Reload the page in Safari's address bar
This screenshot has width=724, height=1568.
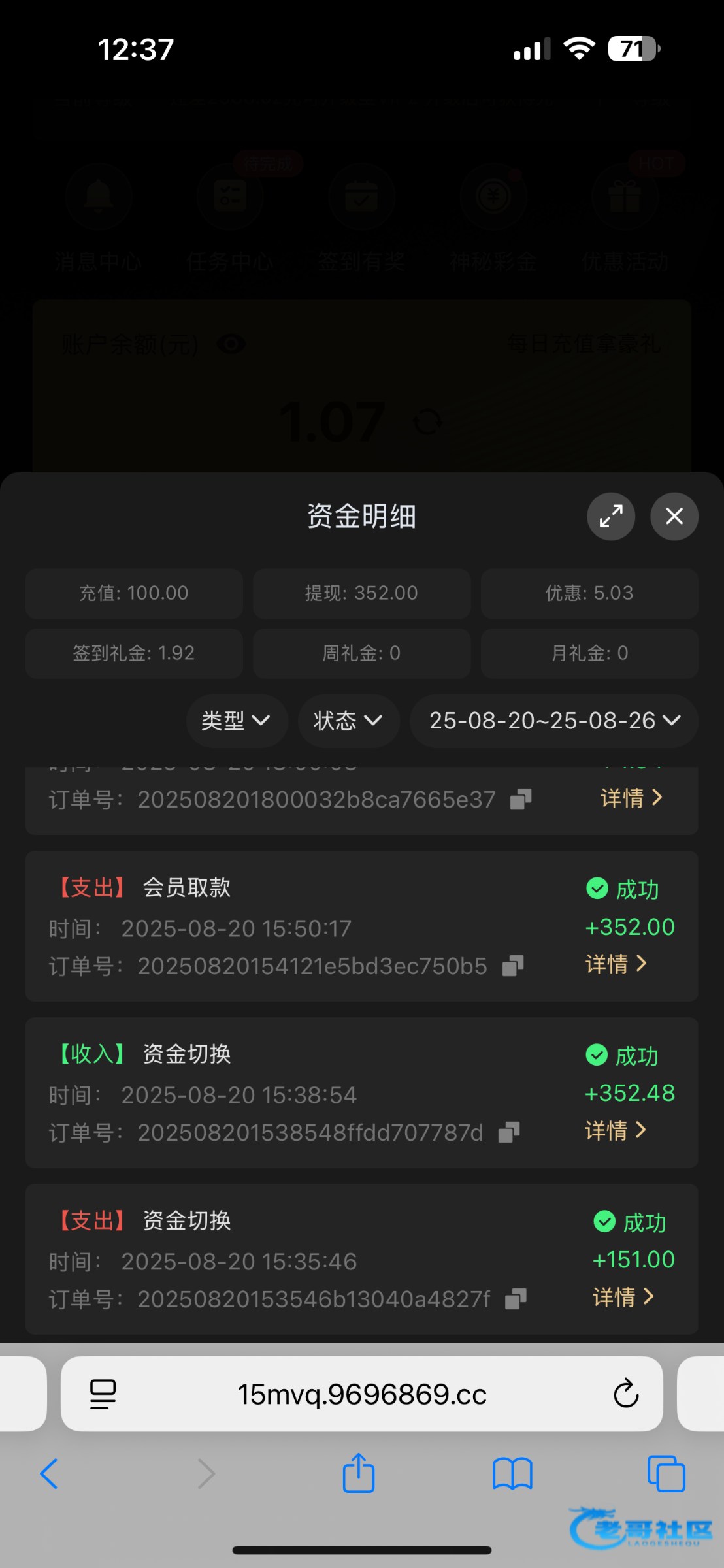pyautogui.click(x=625, y=1394)
